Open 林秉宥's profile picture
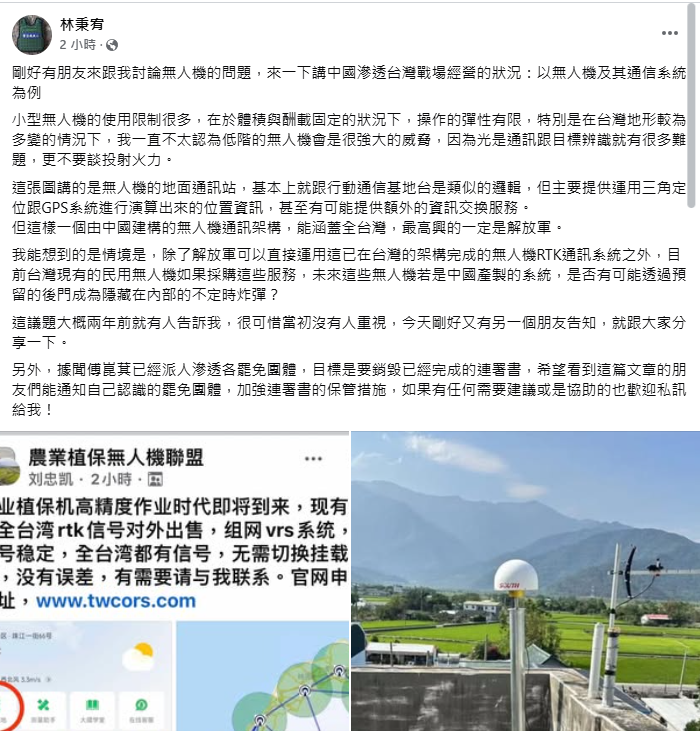 click(31, 34)
